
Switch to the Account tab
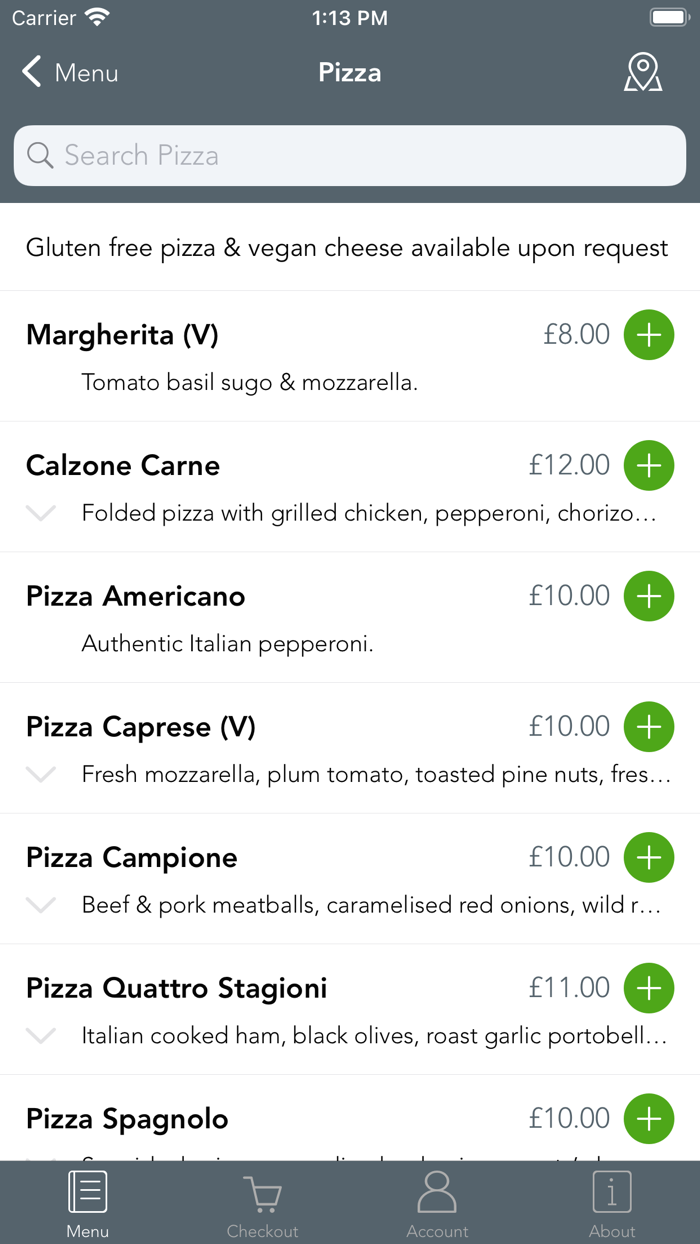pos(437,1203)
